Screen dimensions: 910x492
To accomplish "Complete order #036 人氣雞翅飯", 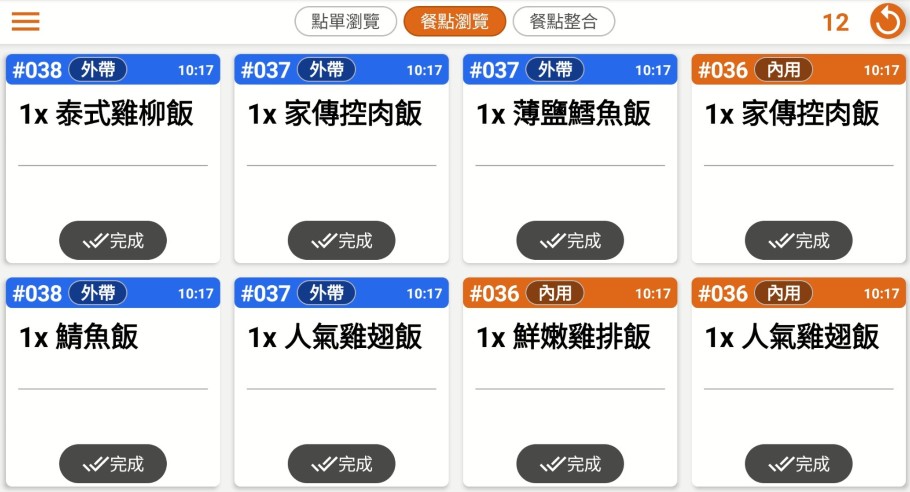I will click(x=799, y=464).
